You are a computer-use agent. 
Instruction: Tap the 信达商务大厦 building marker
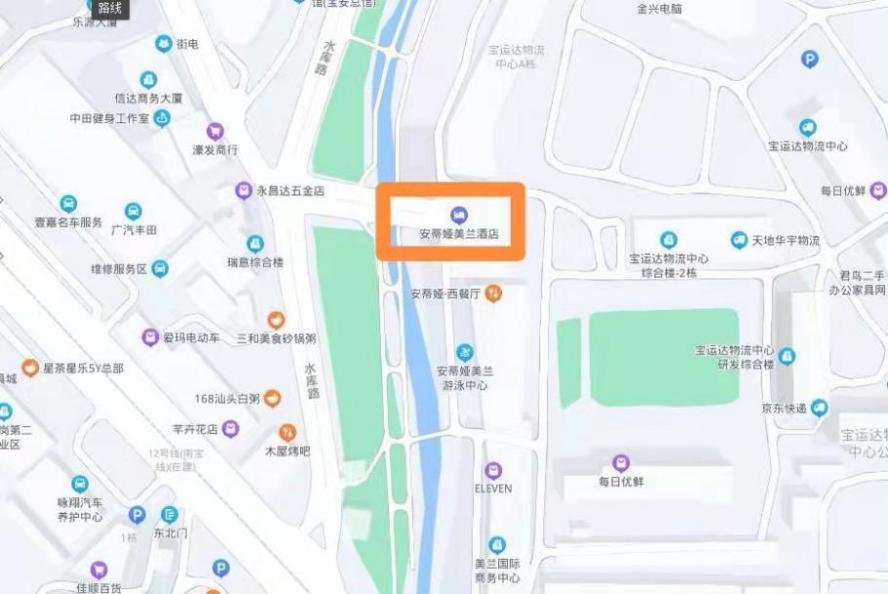148,80
